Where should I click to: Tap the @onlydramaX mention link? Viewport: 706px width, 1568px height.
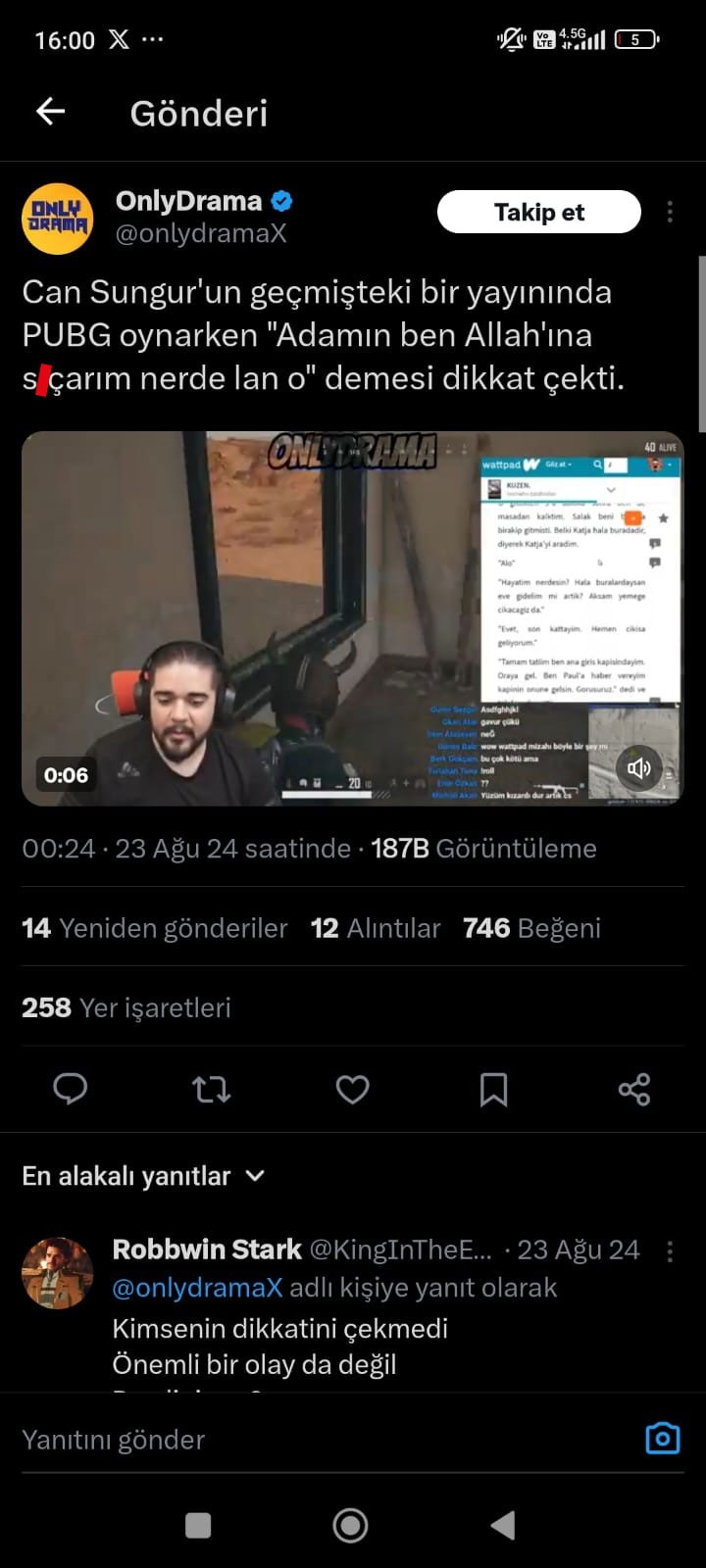(x=197, y=1288)
